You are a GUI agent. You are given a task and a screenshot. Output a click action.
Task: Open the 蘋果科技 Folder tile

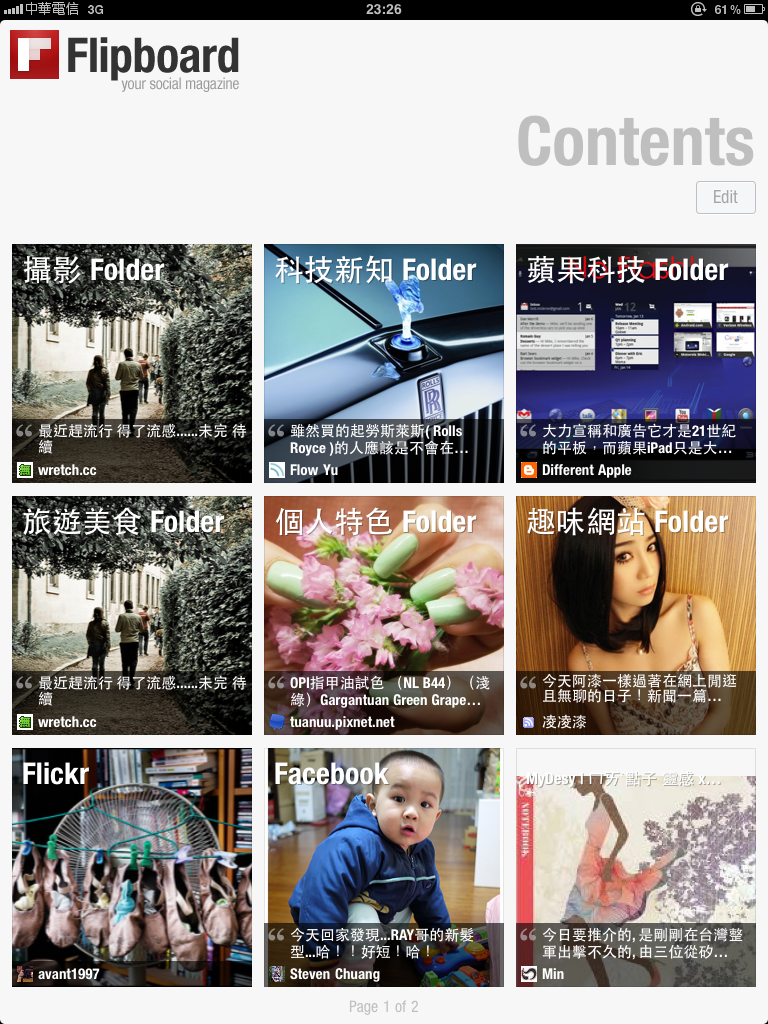pyautogui.click(x=636, y=363)
